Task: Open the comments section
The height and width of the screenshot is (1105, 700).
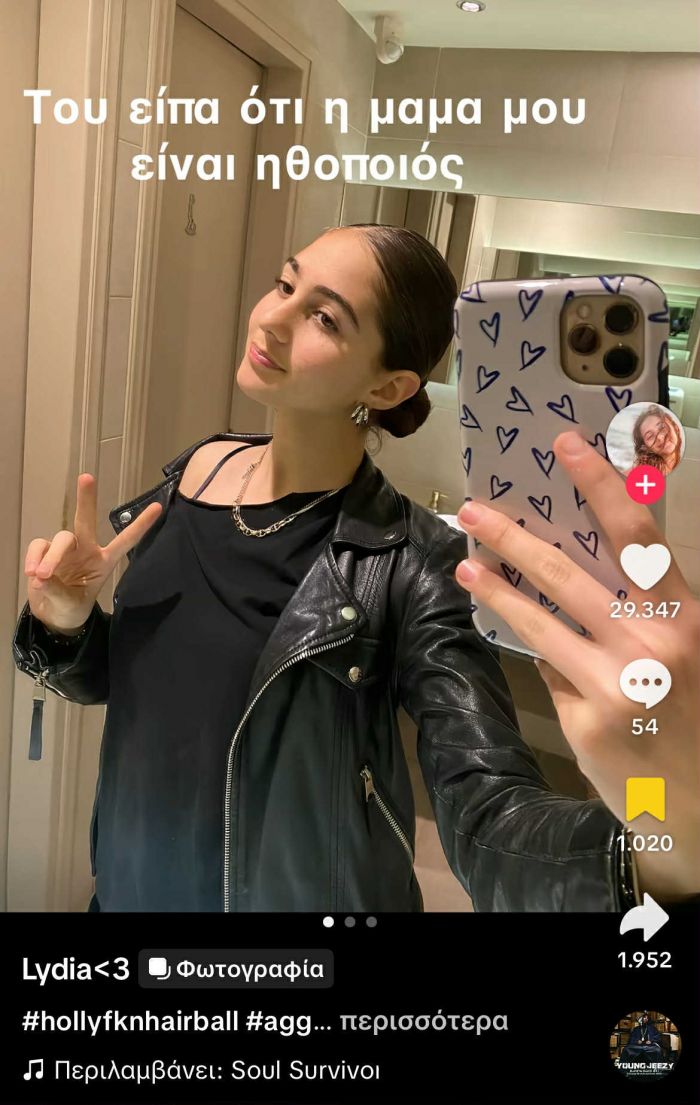Action: coord(645,685)
